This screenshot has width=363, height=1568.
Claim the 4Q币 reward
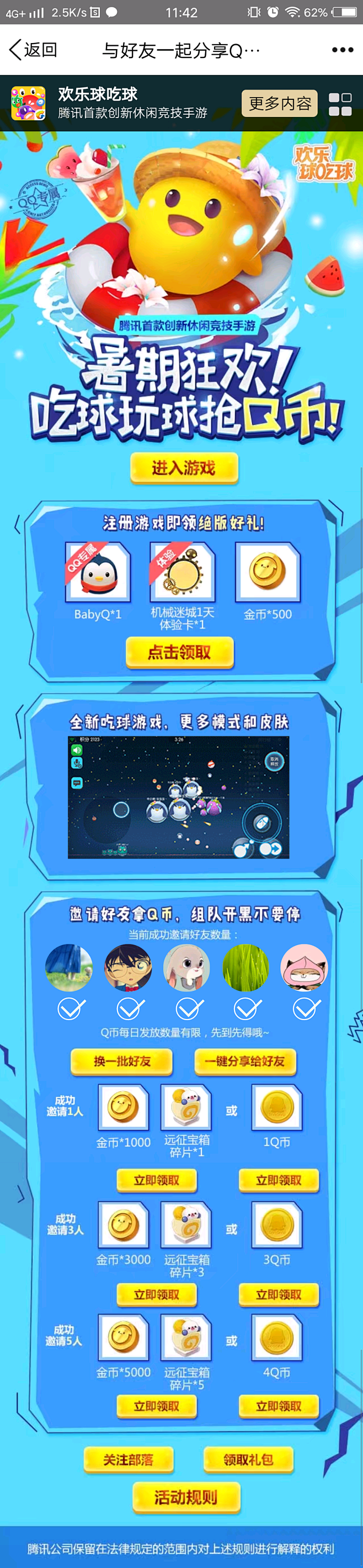pos(279,1406)
